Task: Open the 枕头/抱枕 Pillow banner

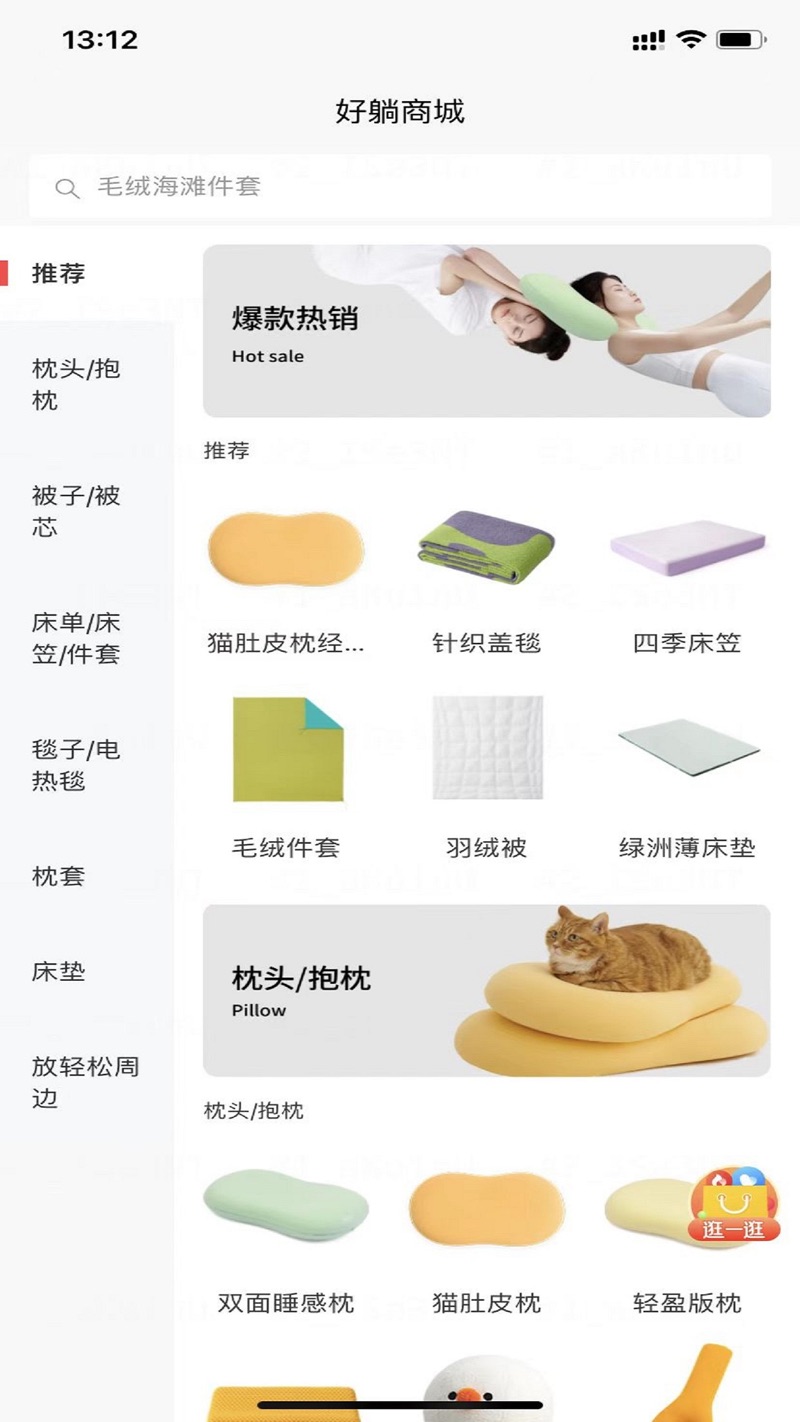Action: pos(486,990)
